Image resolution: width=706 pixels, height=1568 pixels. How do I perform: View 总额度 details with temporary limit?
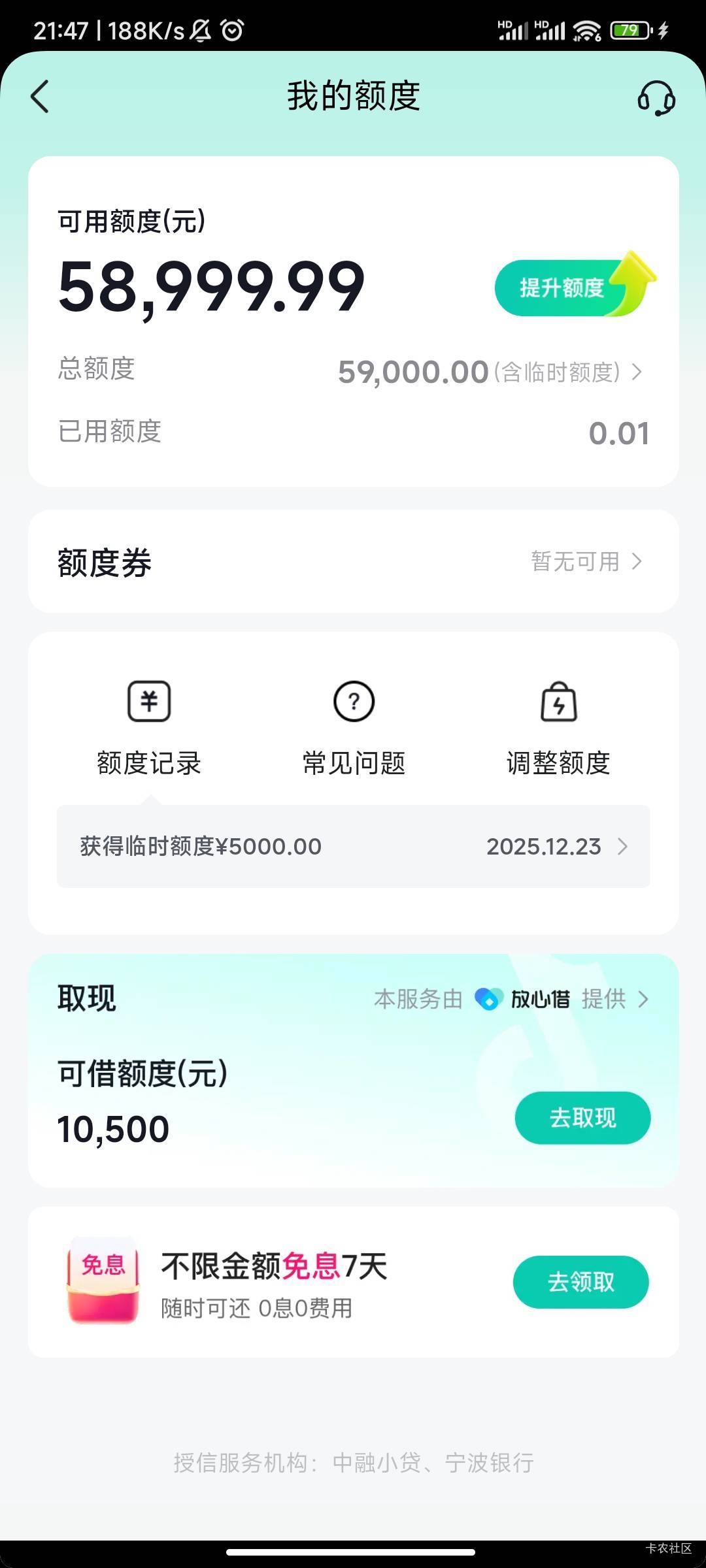click(x=490, y=372)
